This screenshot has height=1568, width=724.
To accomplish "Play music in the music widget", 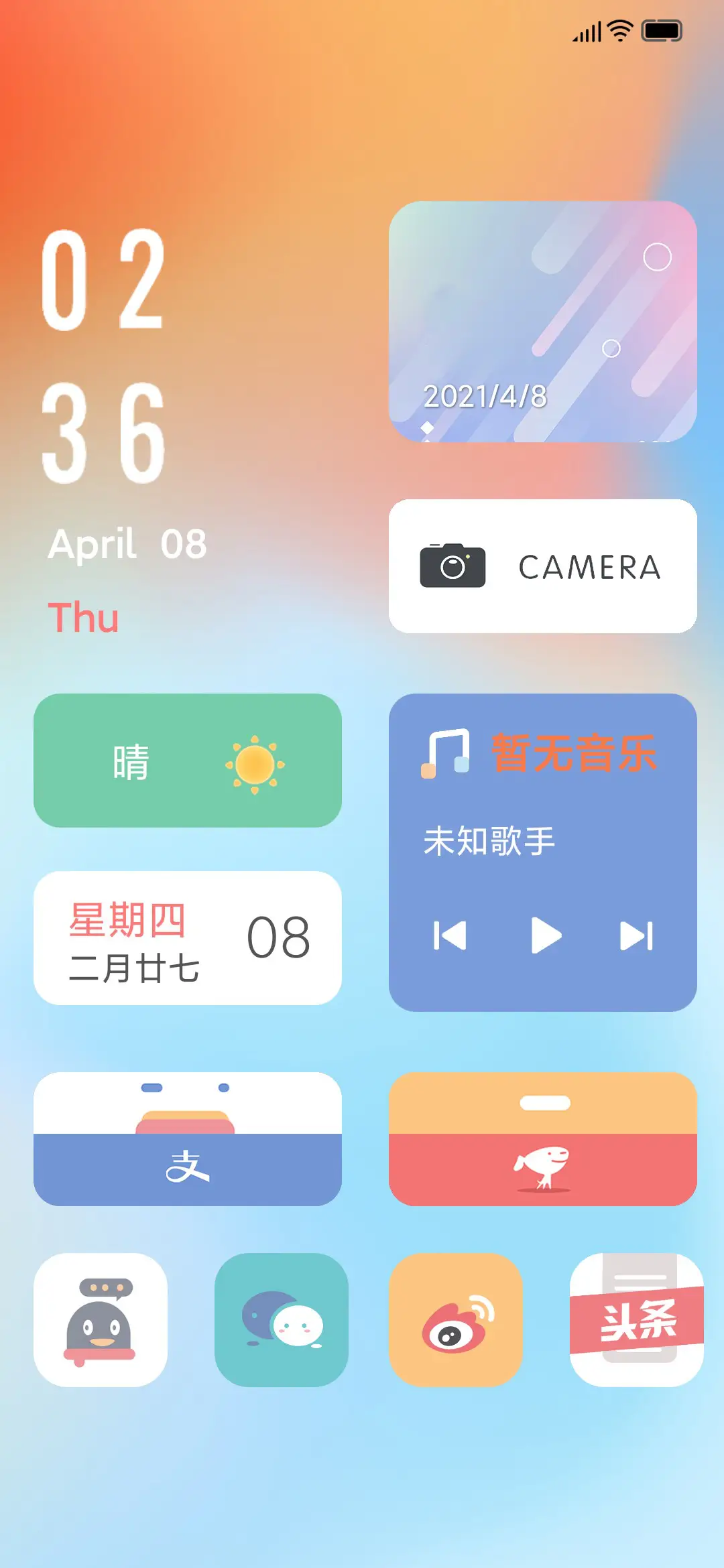I will pos(546,935).
